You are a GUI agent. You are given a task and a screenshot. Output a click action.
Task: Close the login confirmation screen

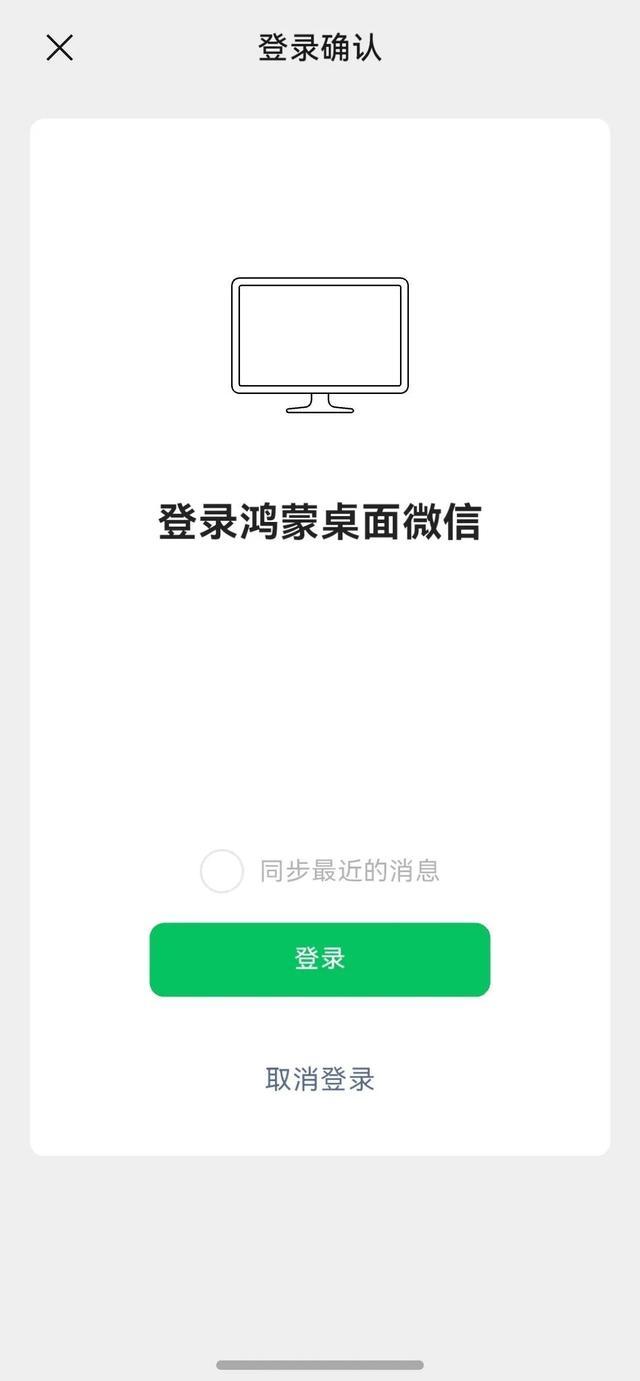click(60, 48)
